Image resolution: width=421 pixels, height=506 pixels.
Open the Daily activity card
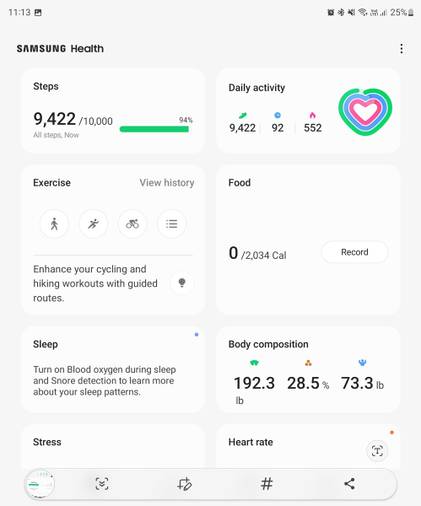pyautogui.click(x=308, y=111)
